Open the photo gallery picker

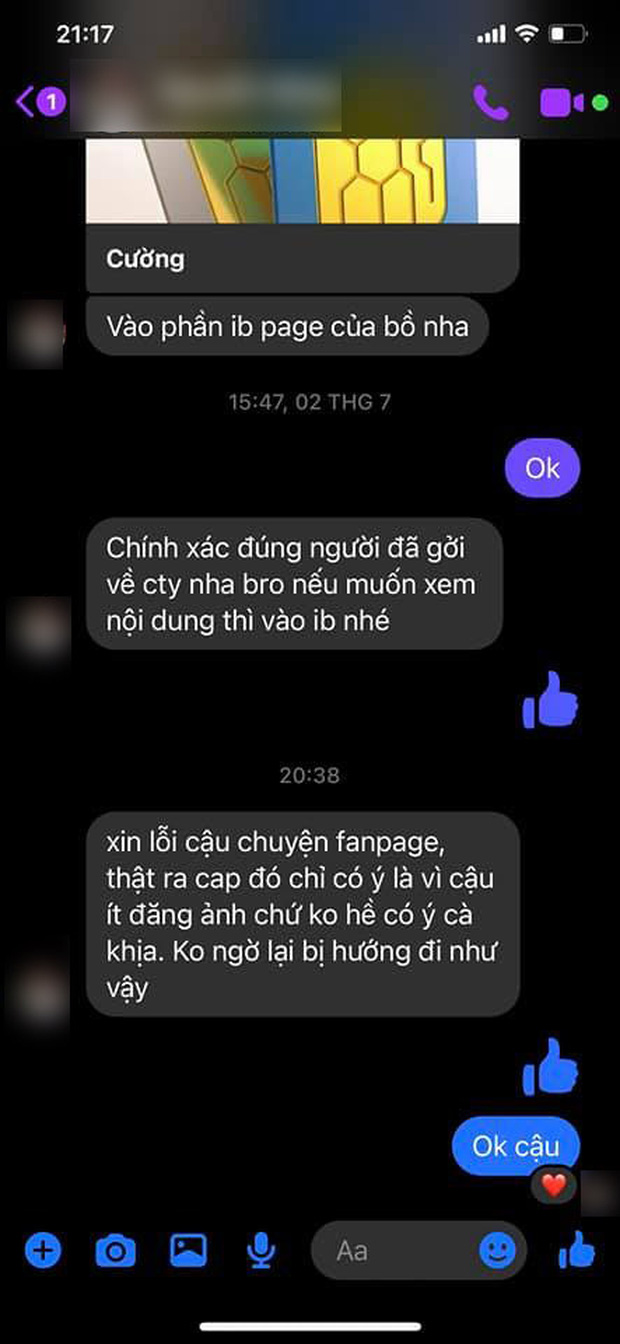pyautogui.click(x=188, y=1249)
